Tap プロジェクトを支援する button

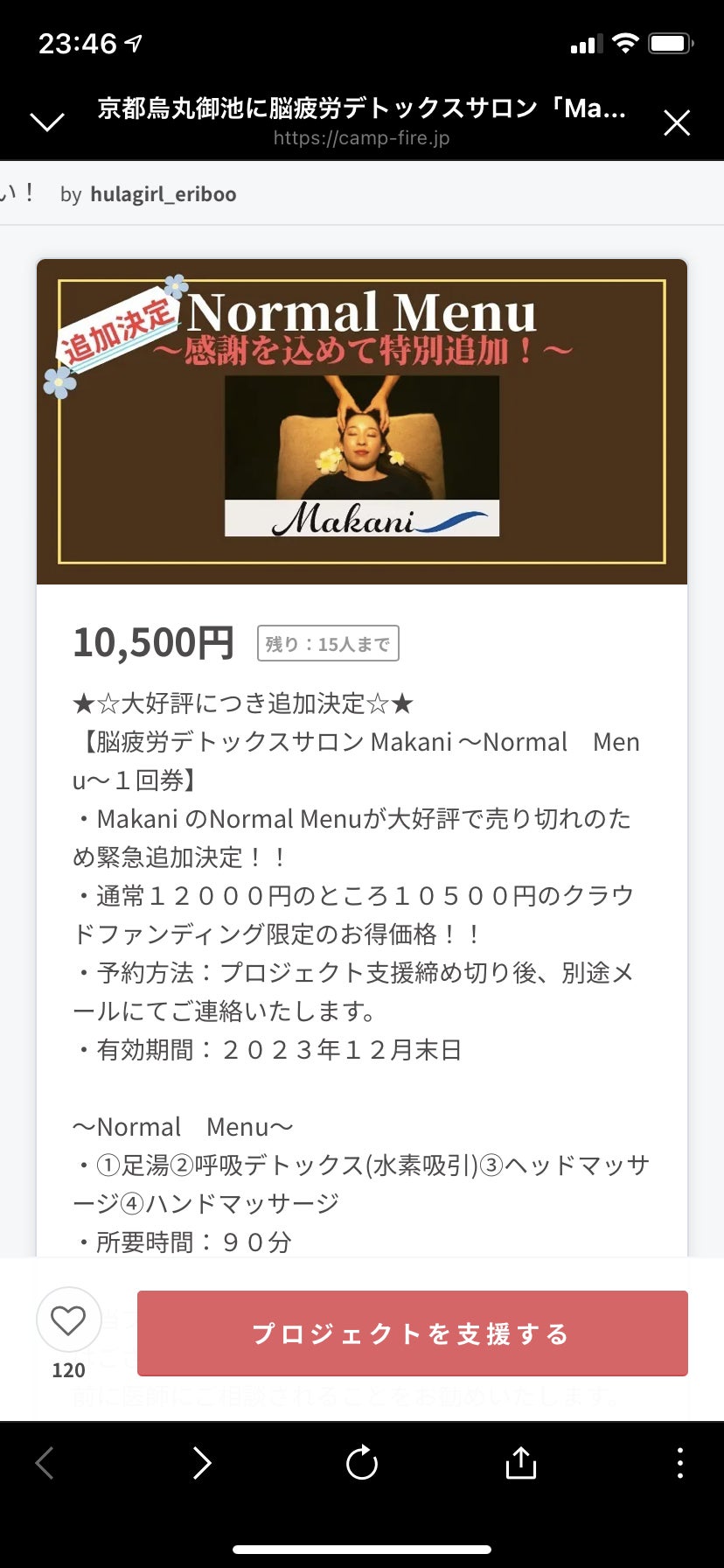click(412, 1333)
